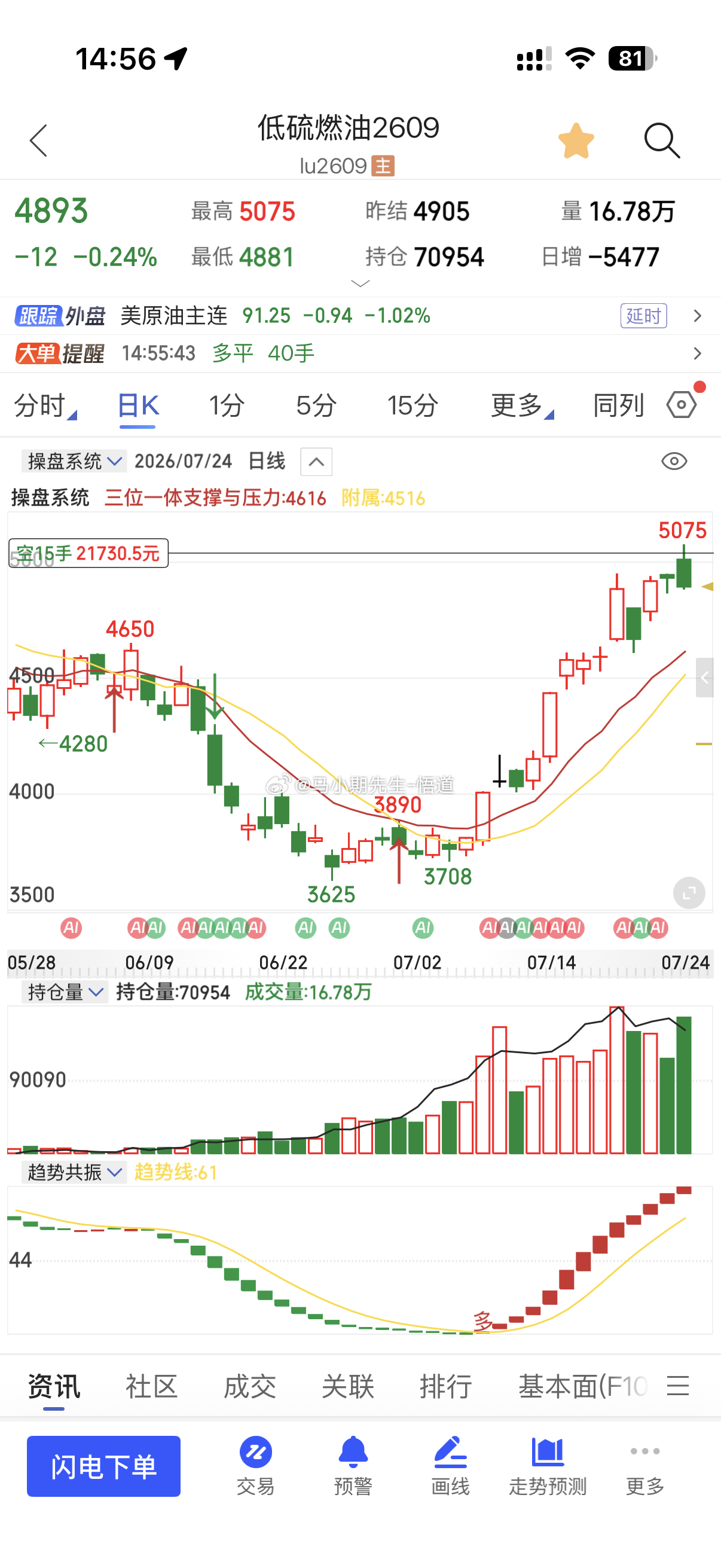The height and width of the screenshot is (1568, 721).
Task: Go back using the top-left arrow
Action: (x=38, y=141)
